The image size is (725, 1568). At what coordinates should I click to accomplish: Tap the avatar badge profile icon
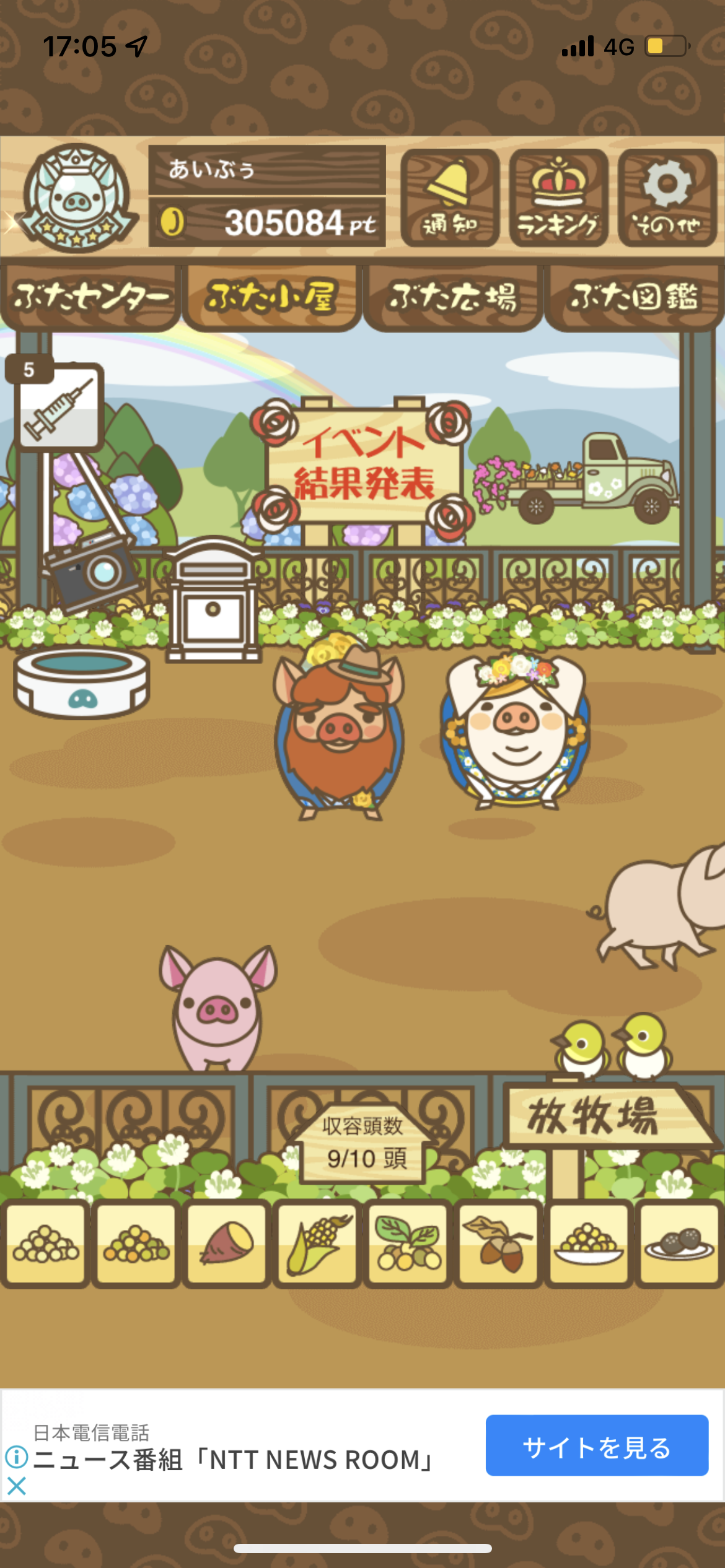pos(76,198)
